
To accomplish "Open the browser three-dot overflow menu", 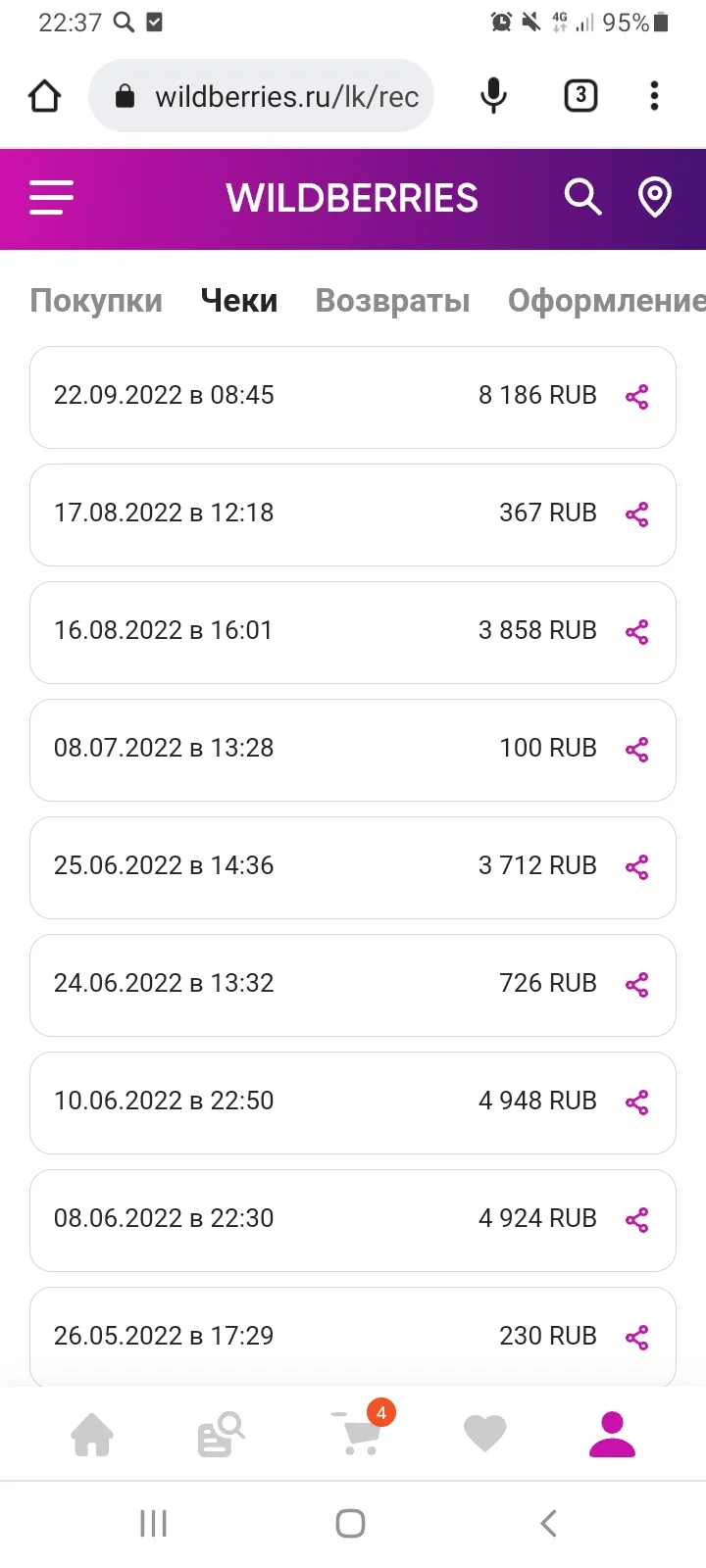I will pos(654,96).
